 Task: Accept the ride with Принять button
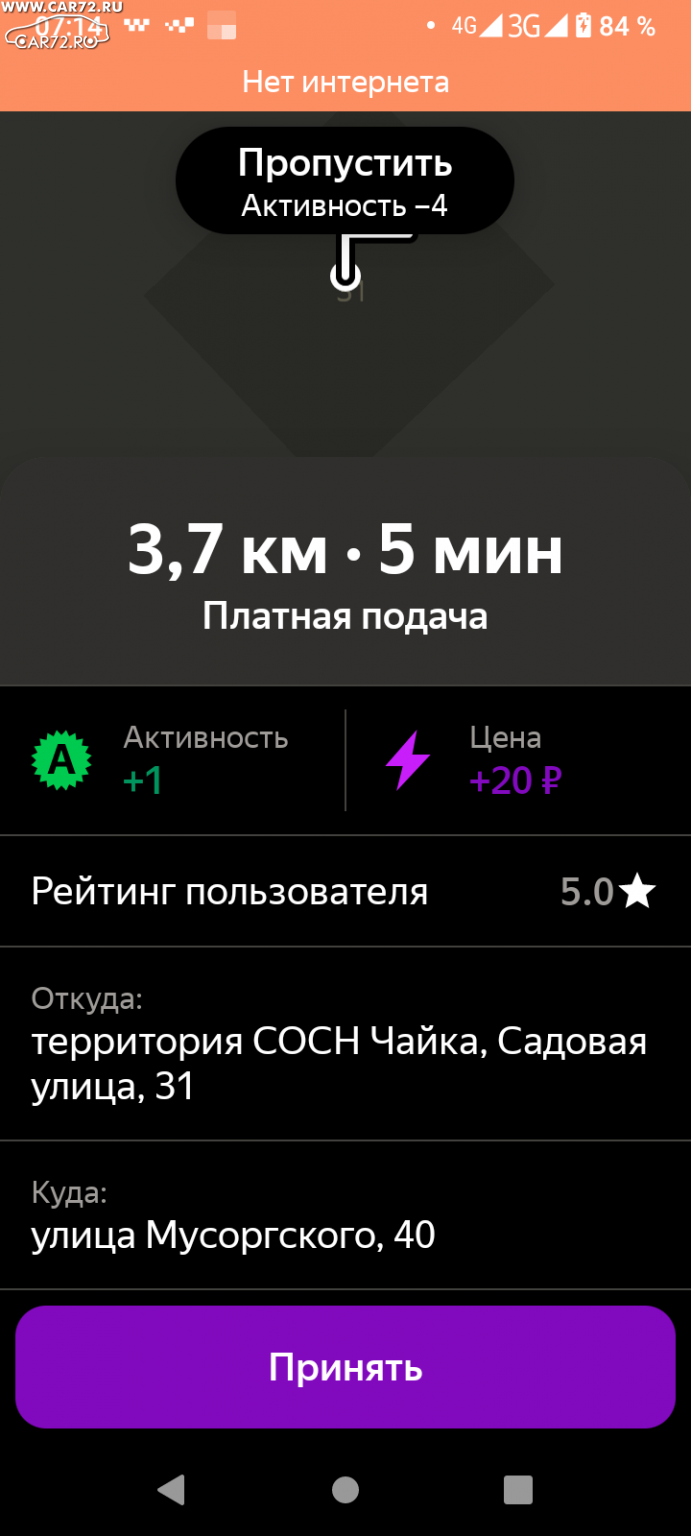click(x=345, y=1367)
